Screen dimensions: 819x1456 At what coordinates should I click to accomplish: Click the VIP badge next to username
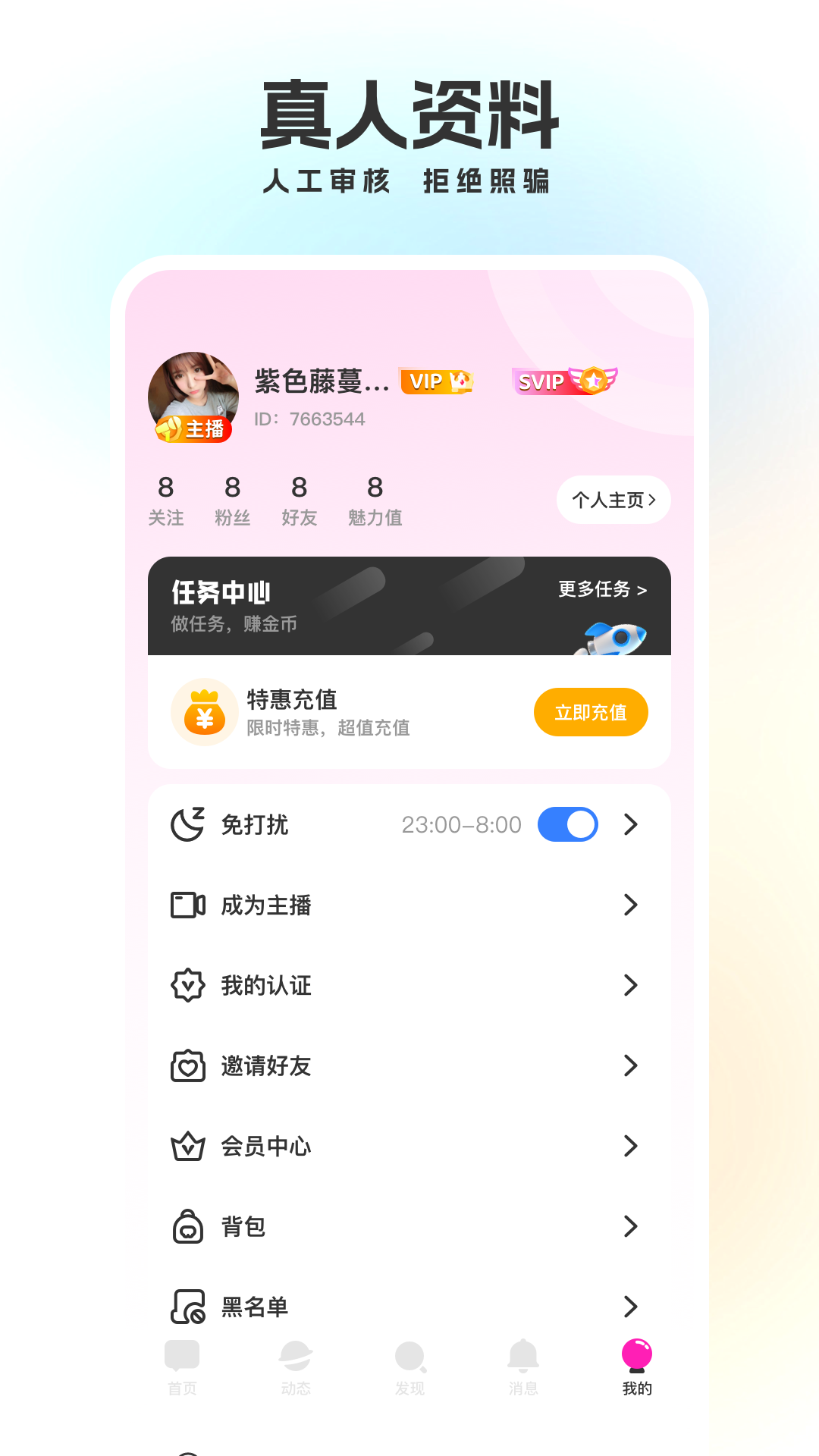point(437,381)
